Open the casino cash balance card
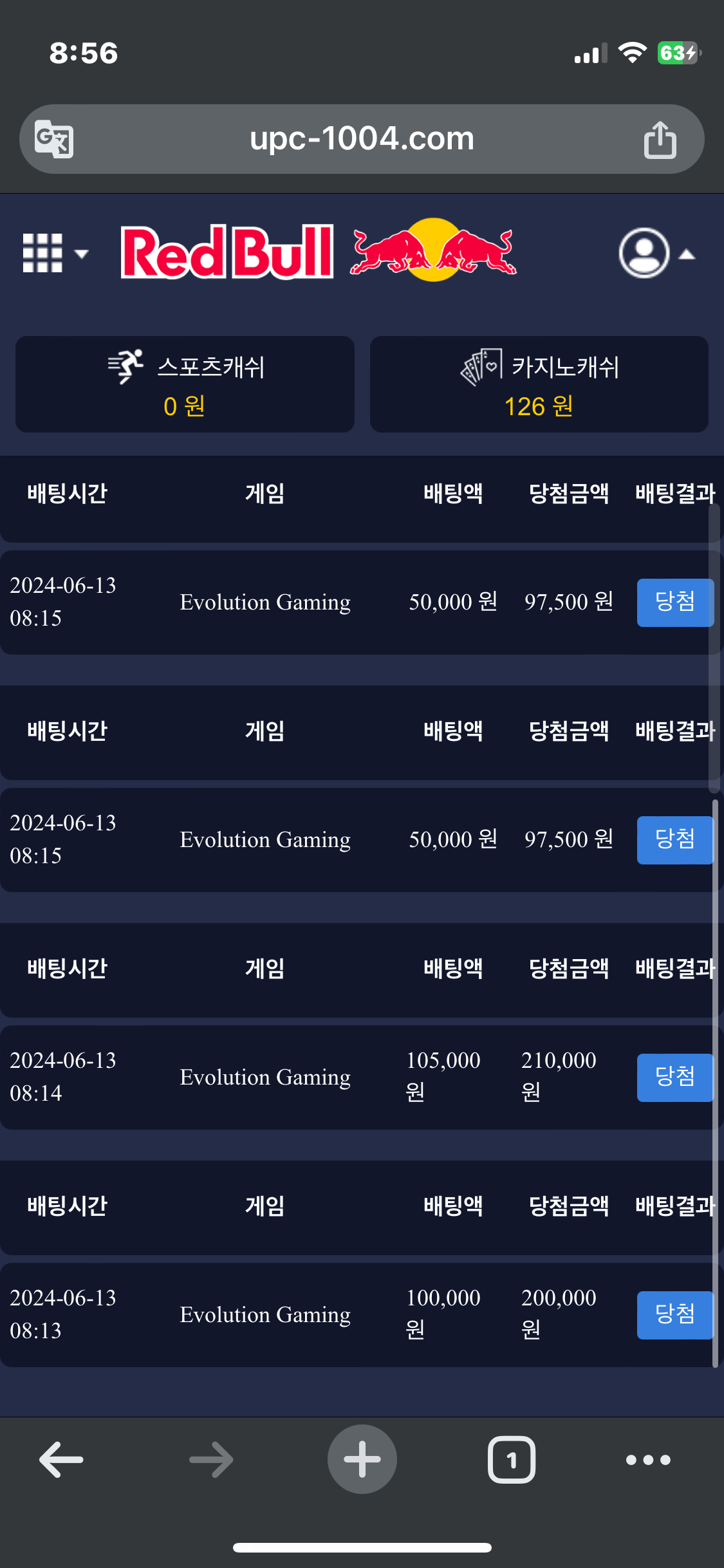This screenshot has width=724, height=1568. click(539, 384)
